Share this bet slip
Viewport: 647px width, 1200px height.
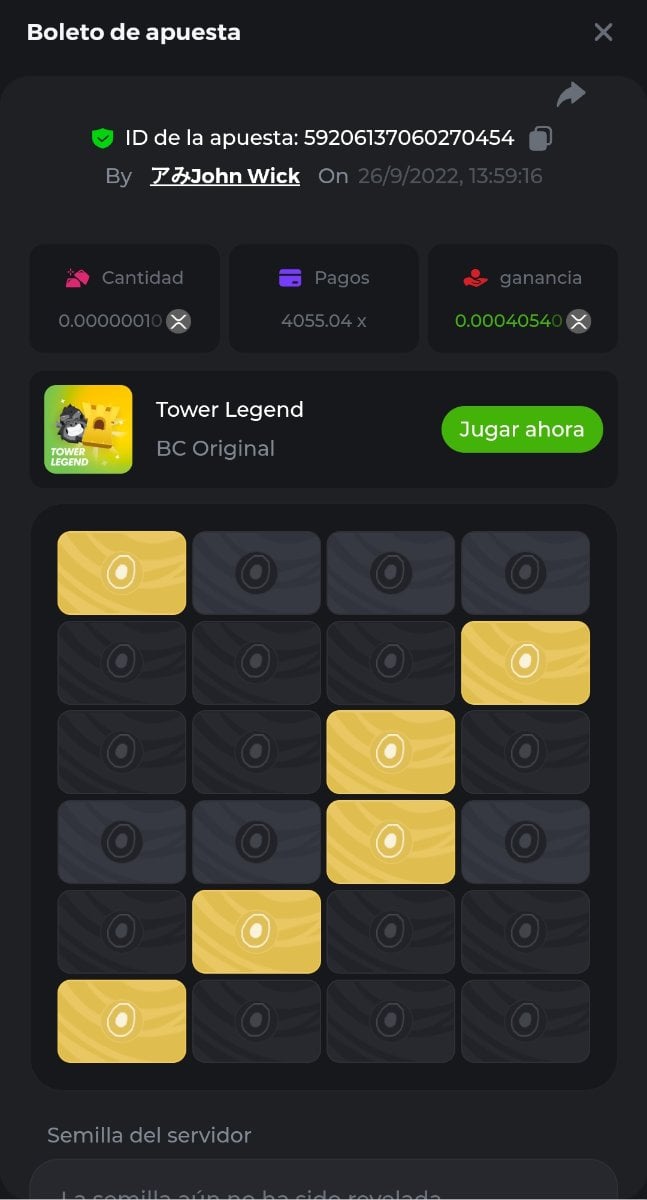tap(571, 95)
